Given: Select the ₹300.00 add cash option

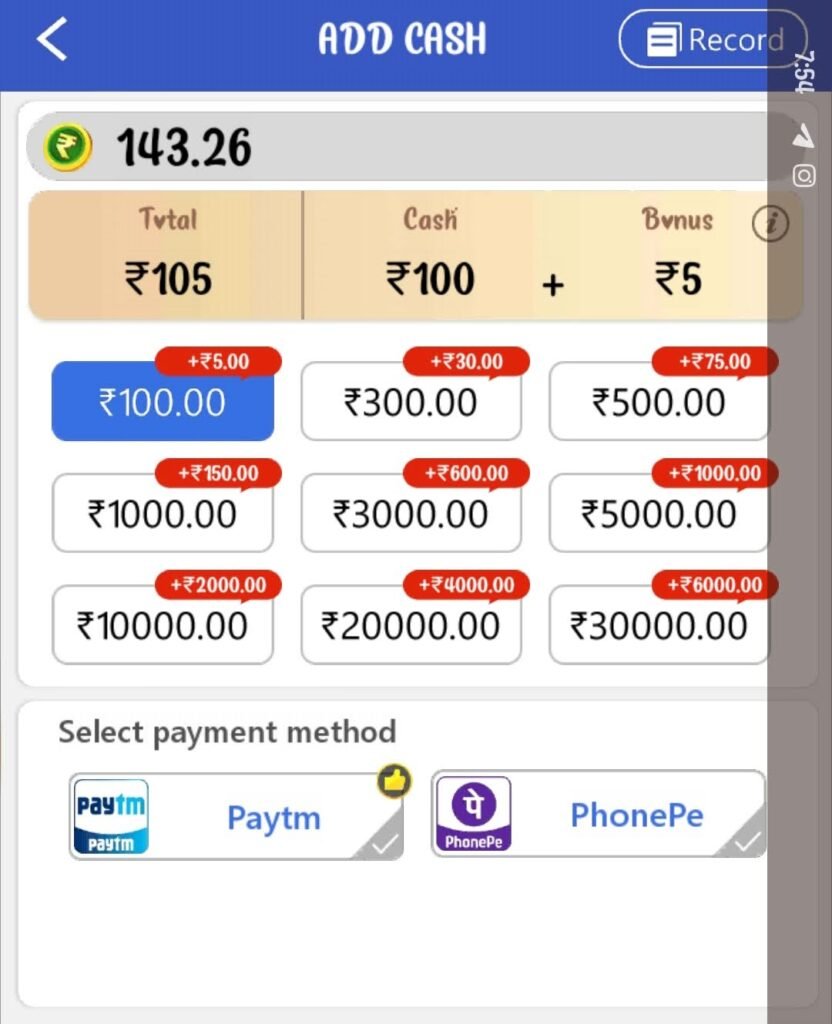Looking at the screenshot, I should [x=411, y=402].
